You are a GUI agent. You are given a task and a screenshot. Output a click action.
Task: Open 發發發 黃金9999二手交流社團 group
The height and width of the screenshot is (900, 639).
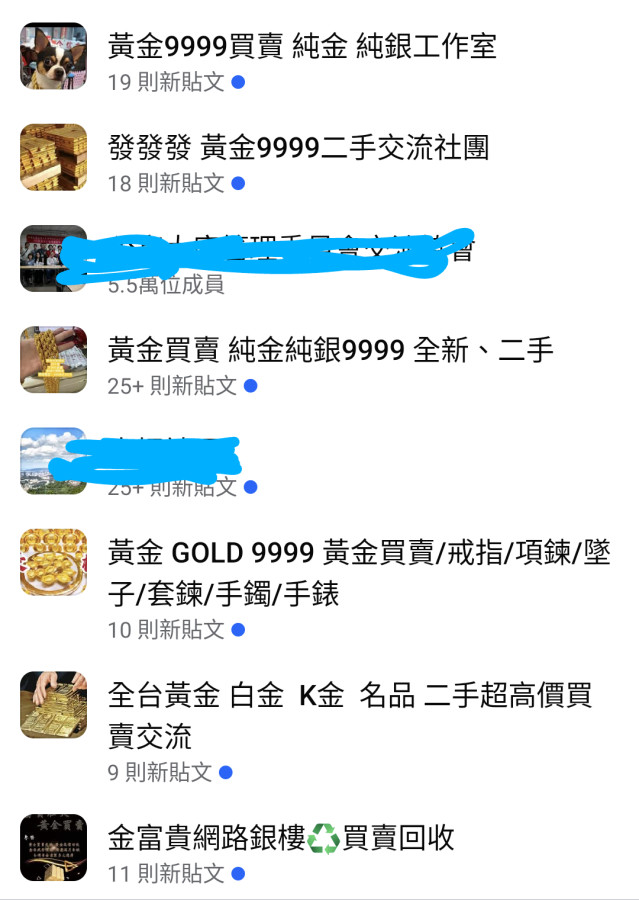(x=298, y=148)
